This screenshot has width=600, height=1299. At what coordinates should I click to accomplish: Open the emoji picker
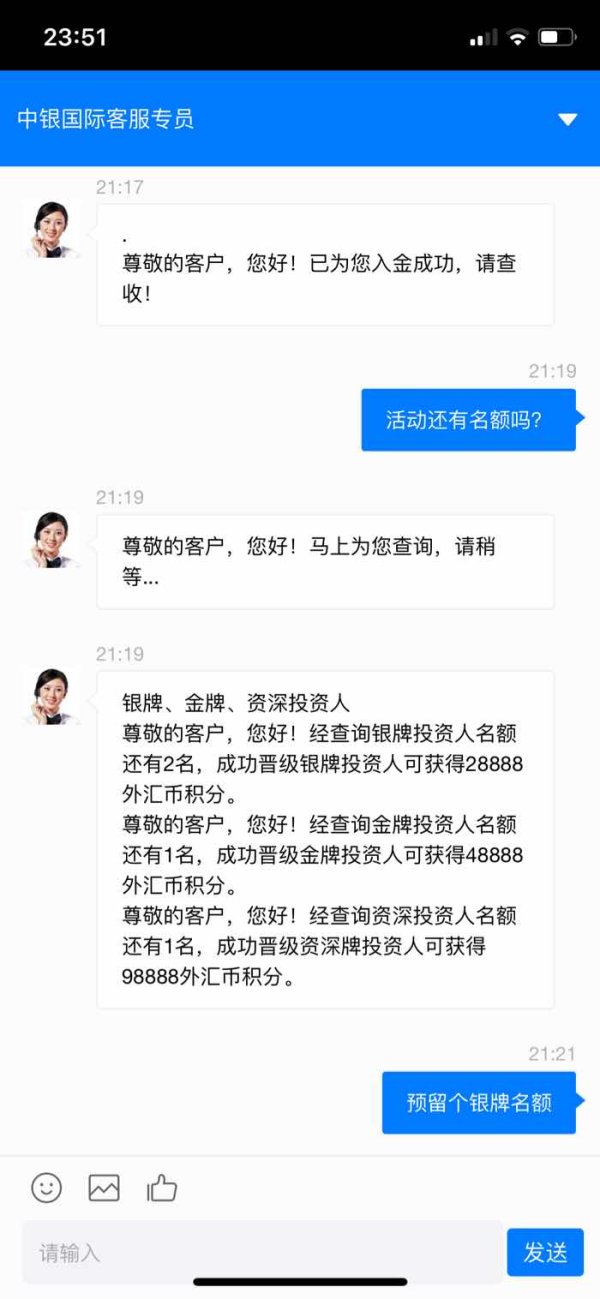tap(46, 1187)
